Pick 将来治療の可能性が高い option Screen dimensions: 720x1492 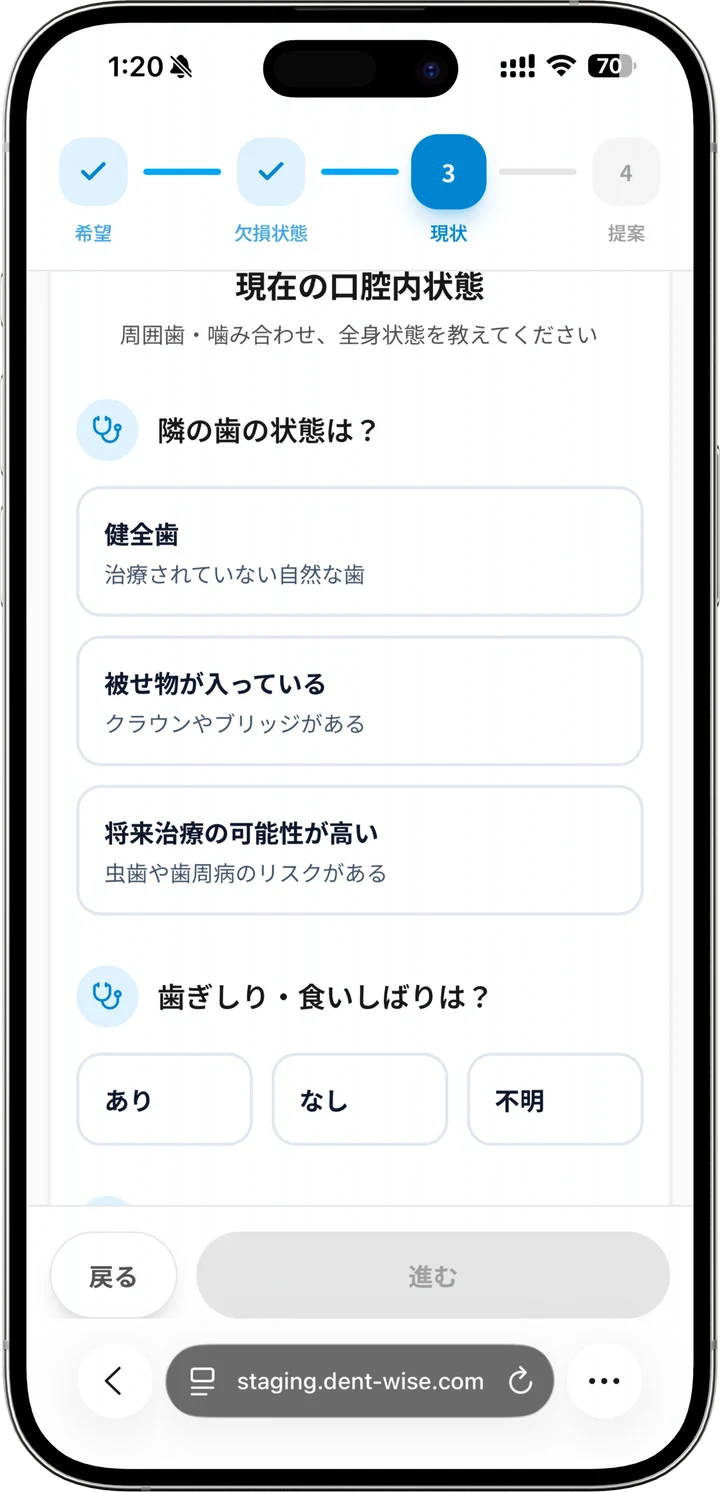(x=359, y=850)
